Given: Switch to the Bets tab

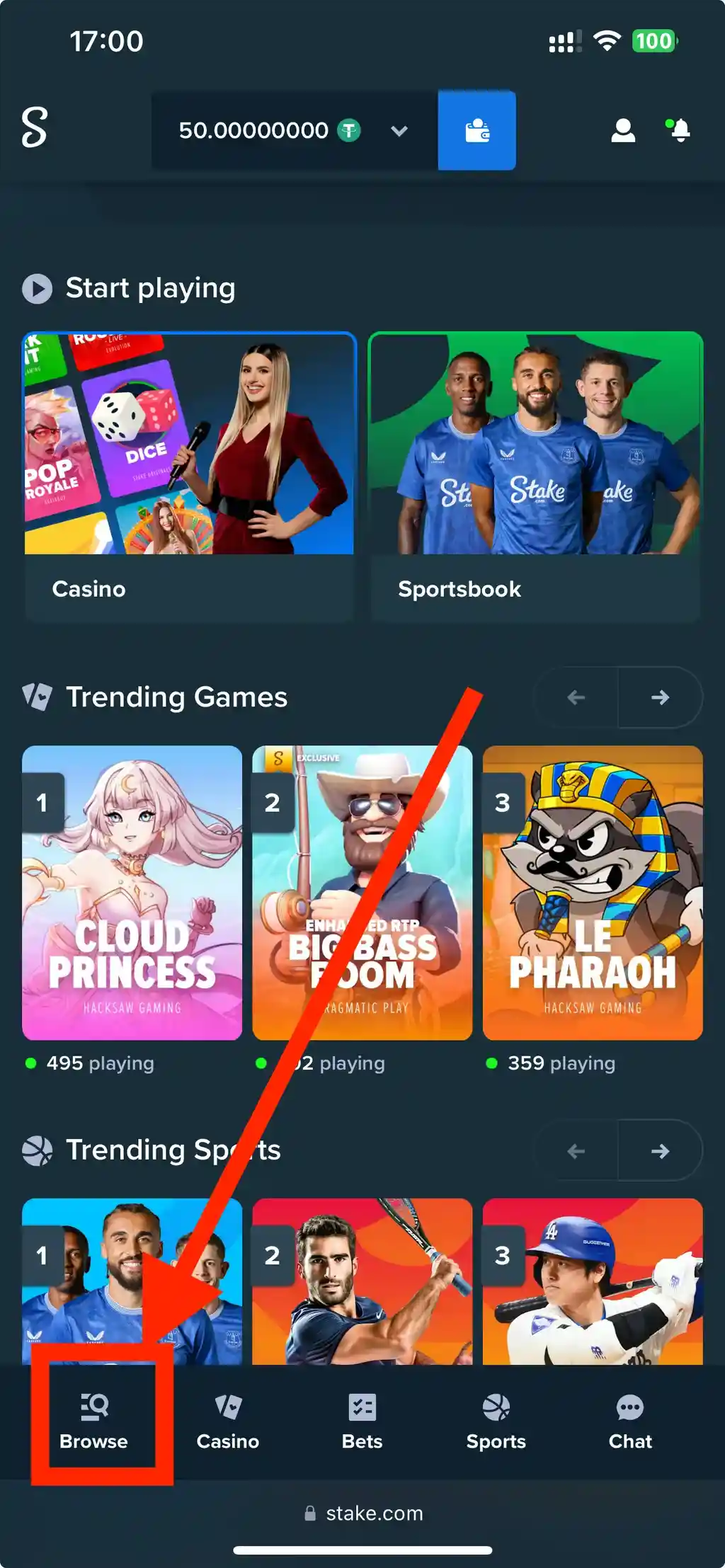Looking at the screenshot, I should (x=362, y=1419).
